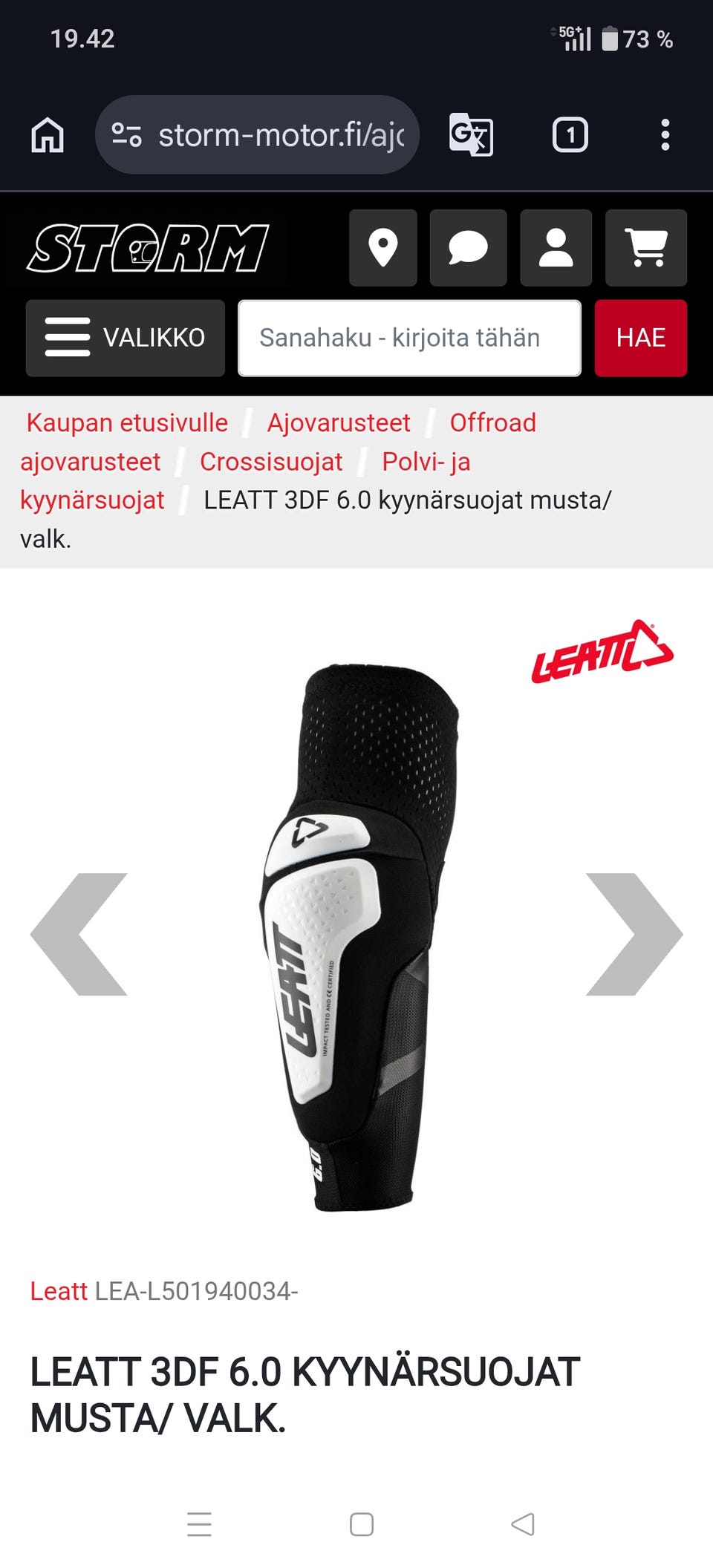The width and height of the screenshot is (713, 1568).
Task: Open the Ajovarusteet breadcrumb link
Action: tap(339, 422)
